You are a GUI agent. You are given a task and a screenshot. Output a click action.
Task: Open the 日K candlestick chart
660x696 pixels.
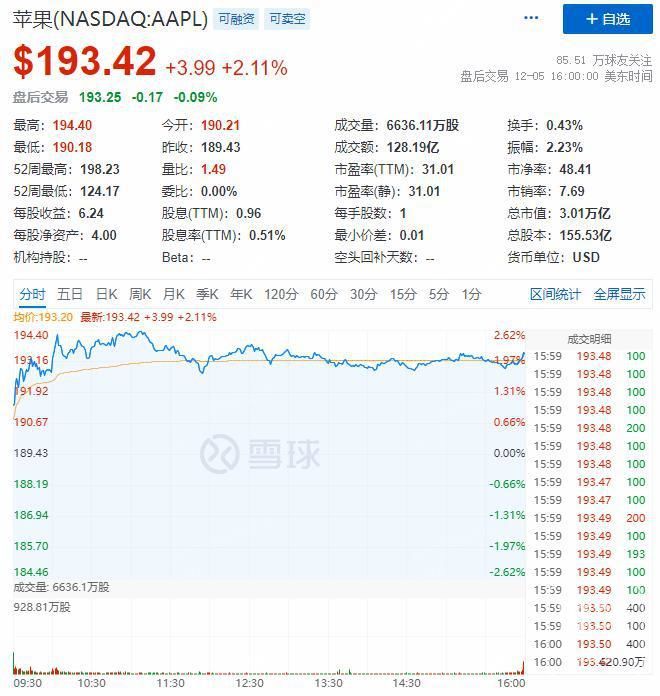(x=106, y=294)
